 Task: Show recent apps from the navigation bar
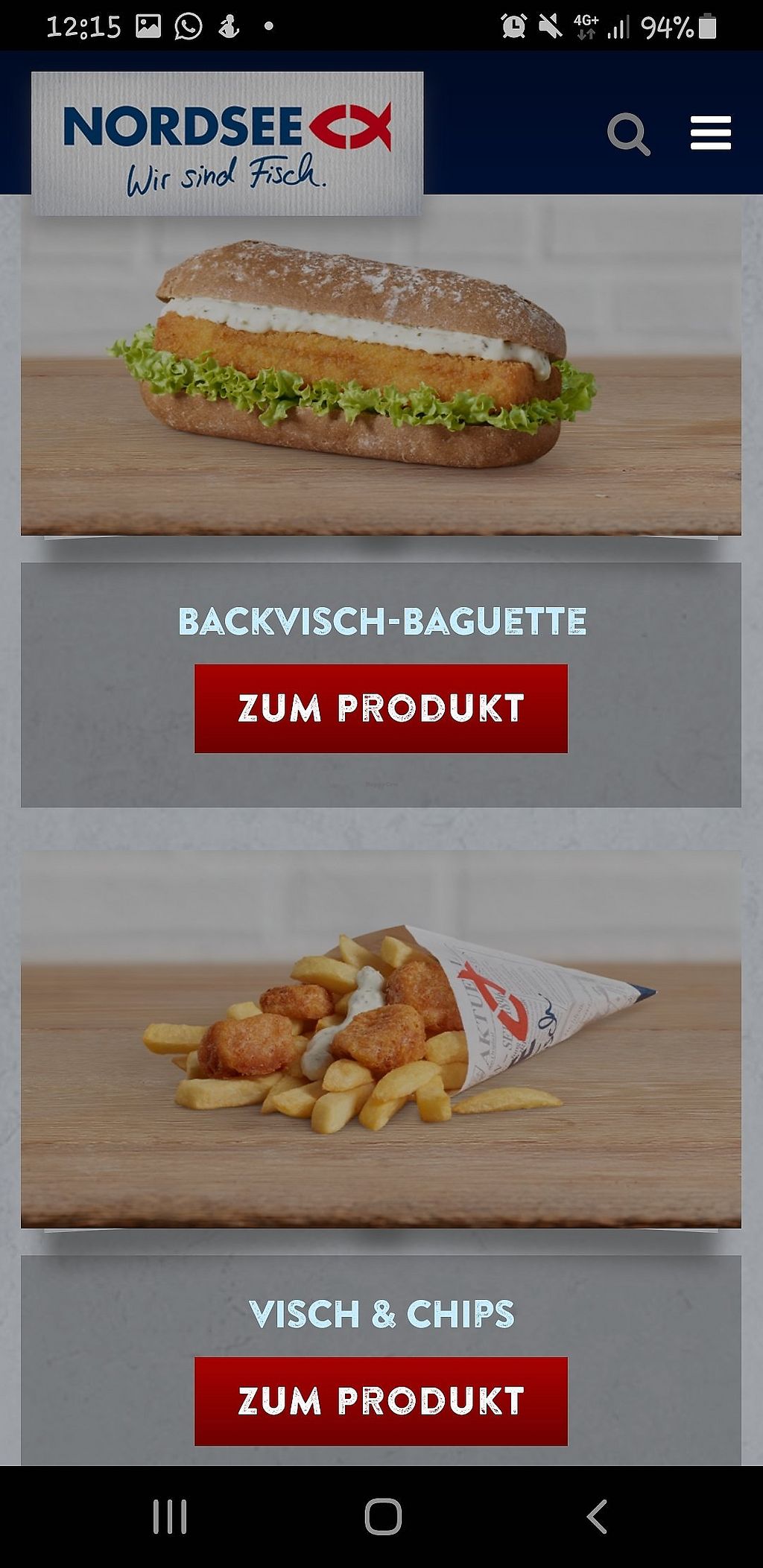tap(170, 1516)
